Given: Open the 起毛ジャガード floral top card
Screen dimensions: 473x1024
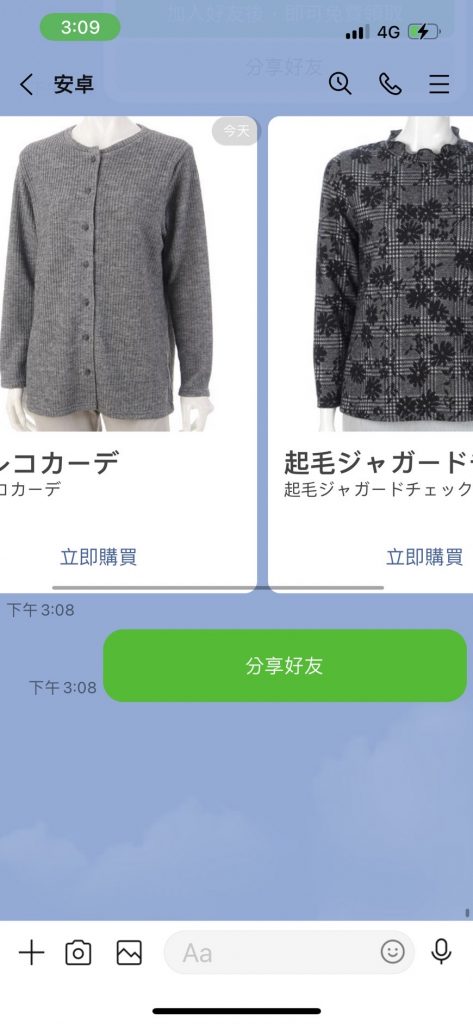Looking at the screenshot, I should click(370, 355).
